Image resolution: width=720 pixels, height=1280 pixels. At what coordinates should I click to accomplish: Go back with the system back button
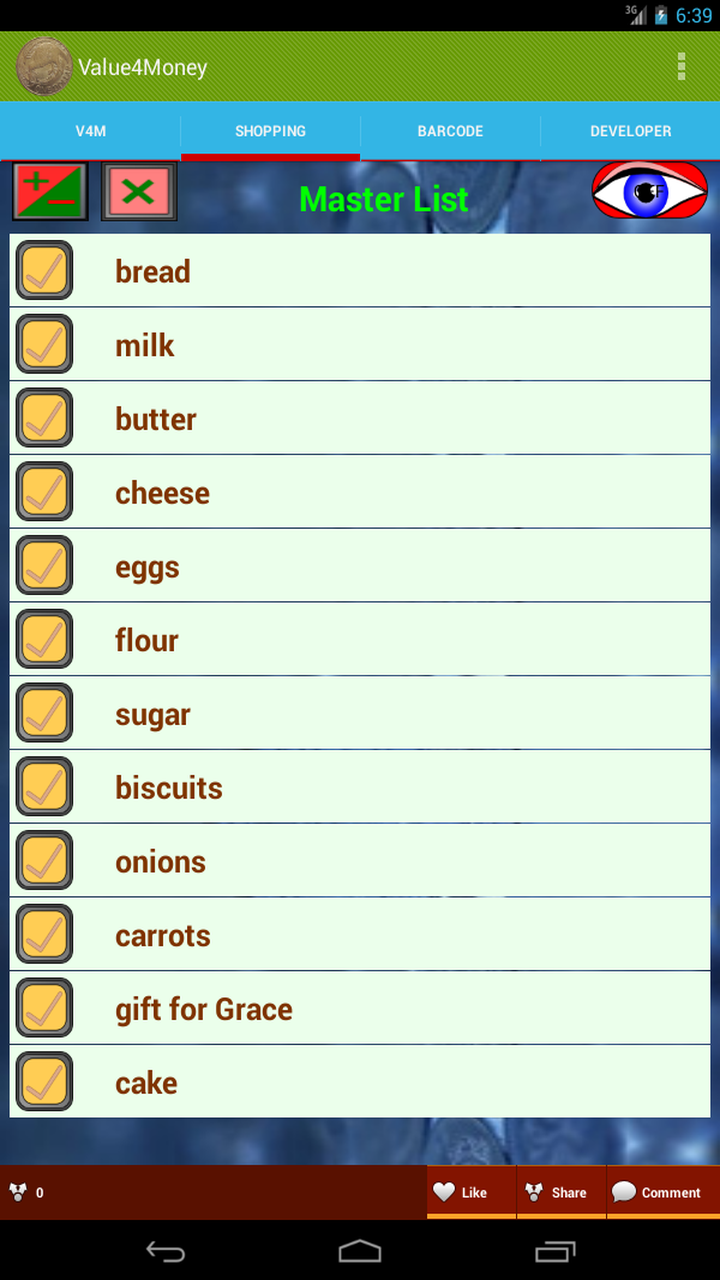click(165, 1251)
